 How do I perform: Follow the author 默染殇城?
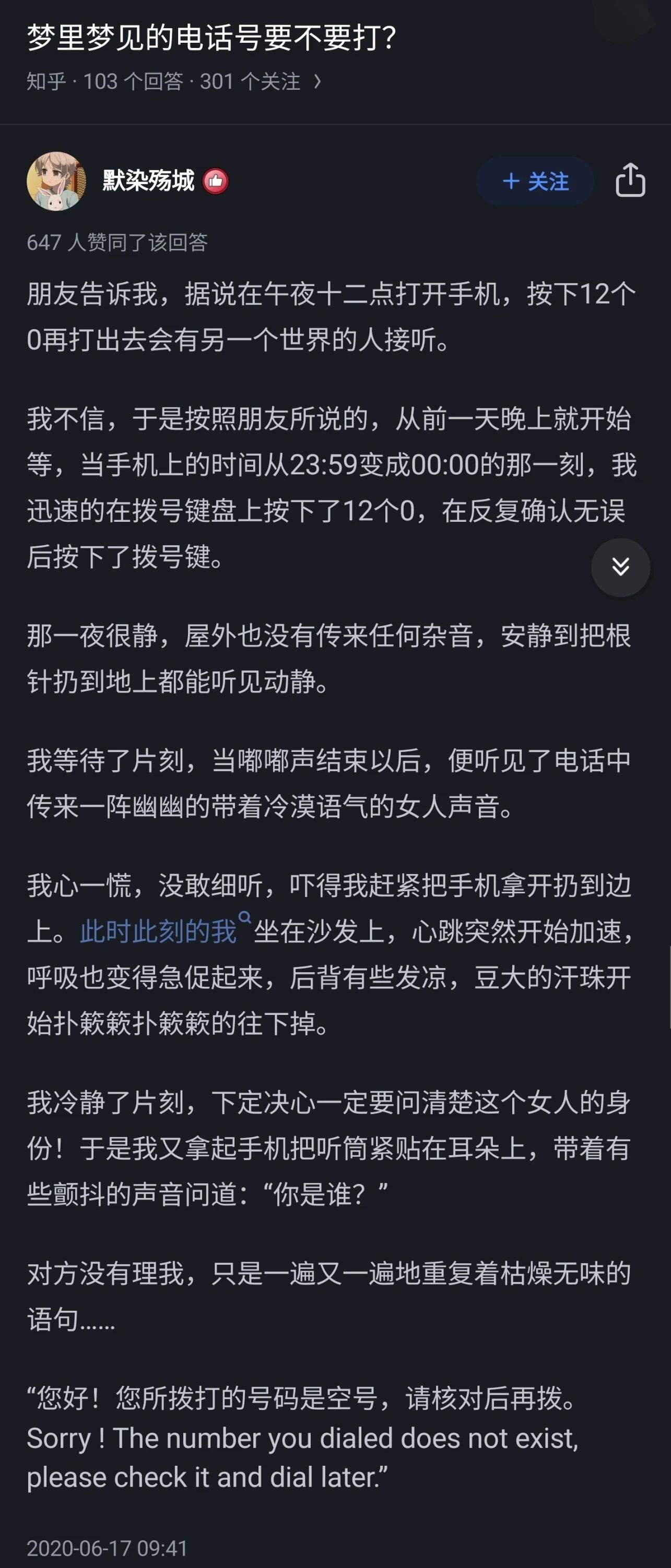point(535,181)
